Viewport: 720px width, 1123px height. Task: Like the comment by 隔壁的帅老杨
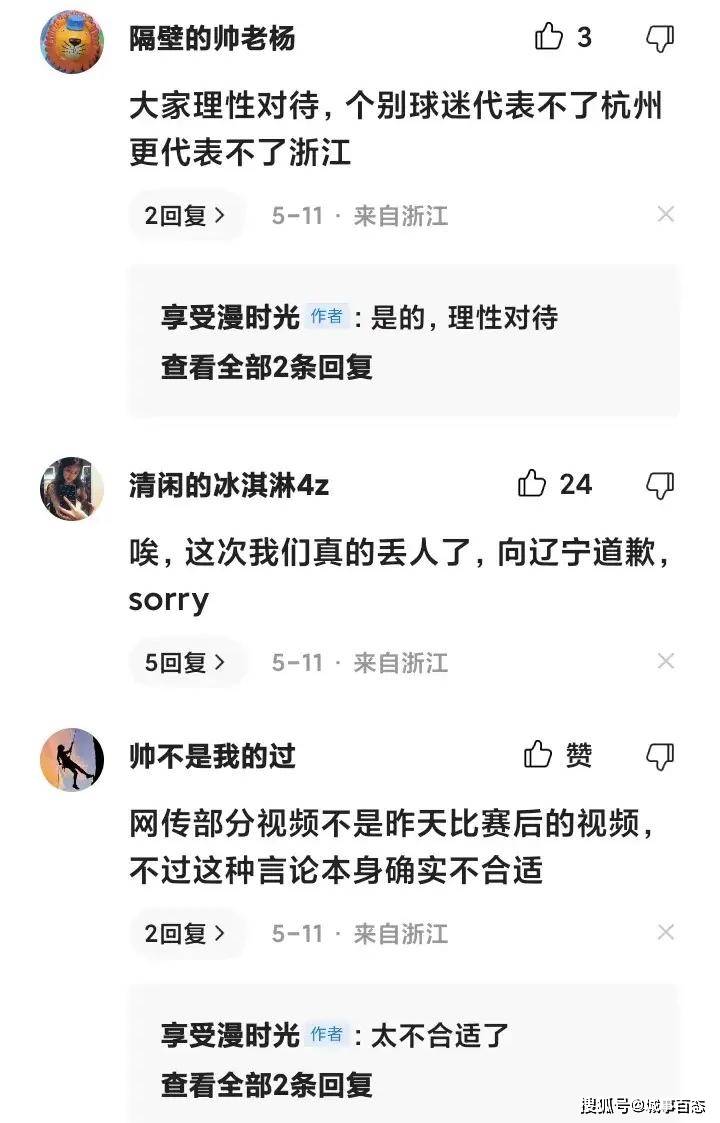coord(550,38)
